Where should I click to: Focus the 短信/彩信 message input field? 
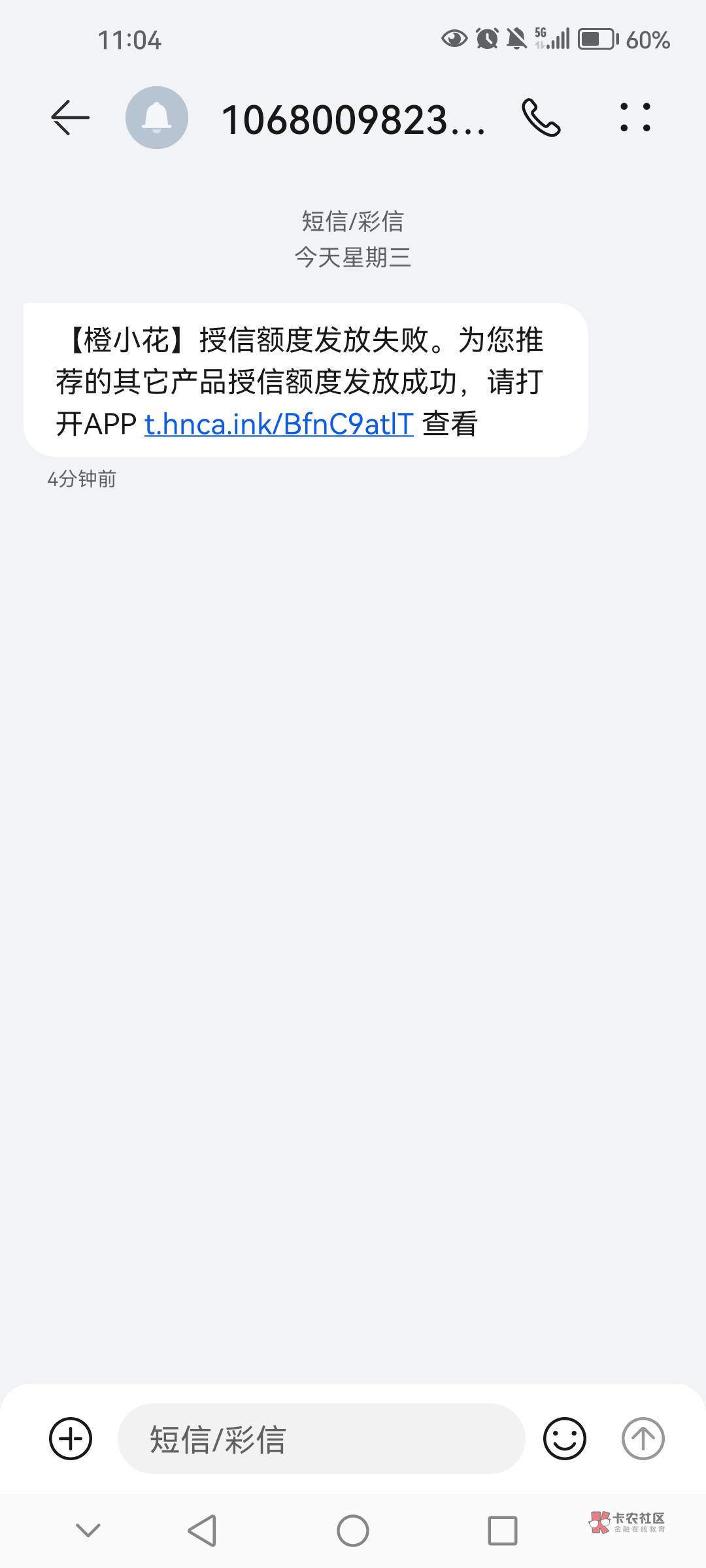tap(321, 1439)
